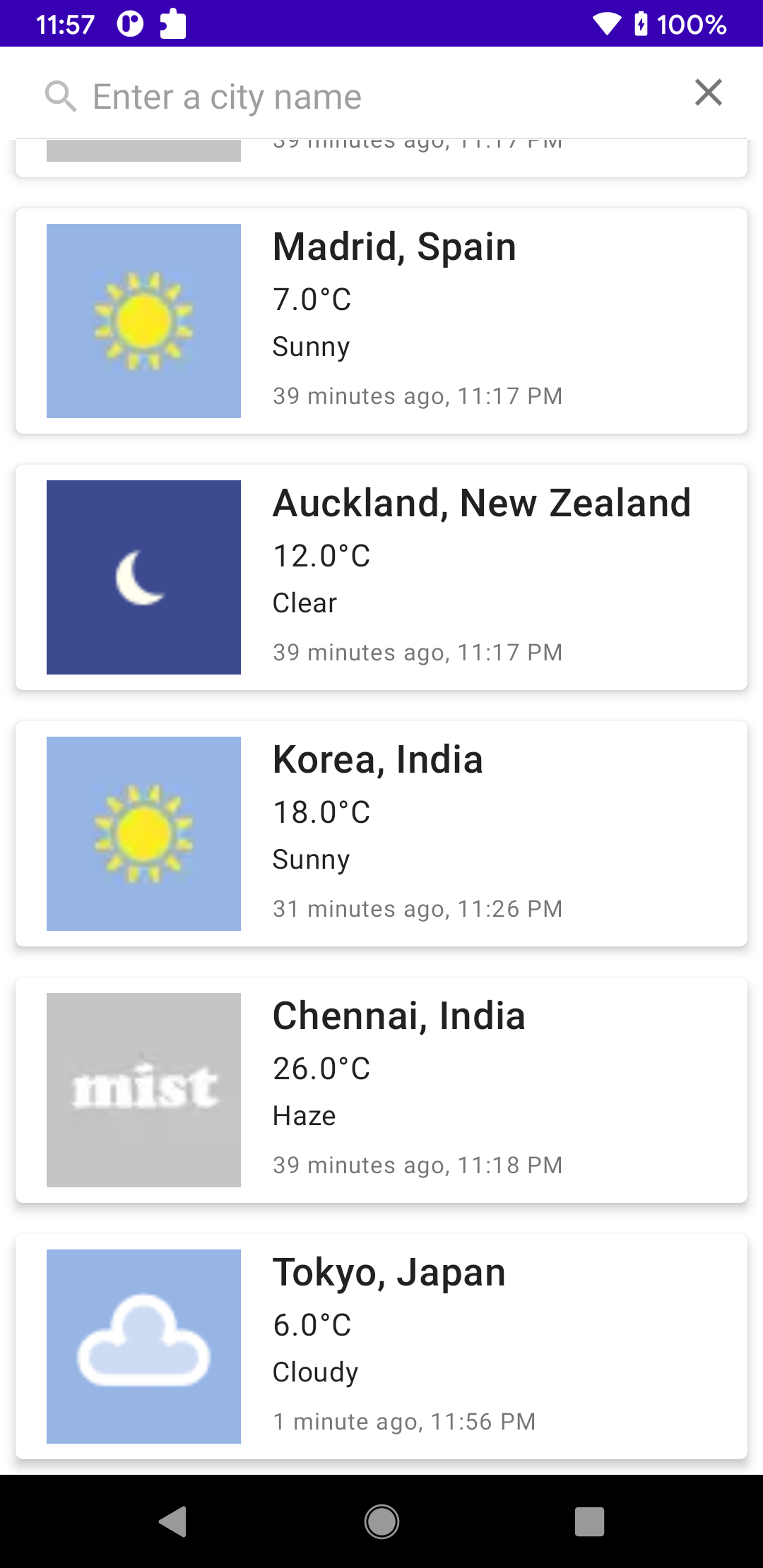The image size is (763, 1568).
Task: Open recent apps from navigation bar
Action: (x=589, y=1521)
